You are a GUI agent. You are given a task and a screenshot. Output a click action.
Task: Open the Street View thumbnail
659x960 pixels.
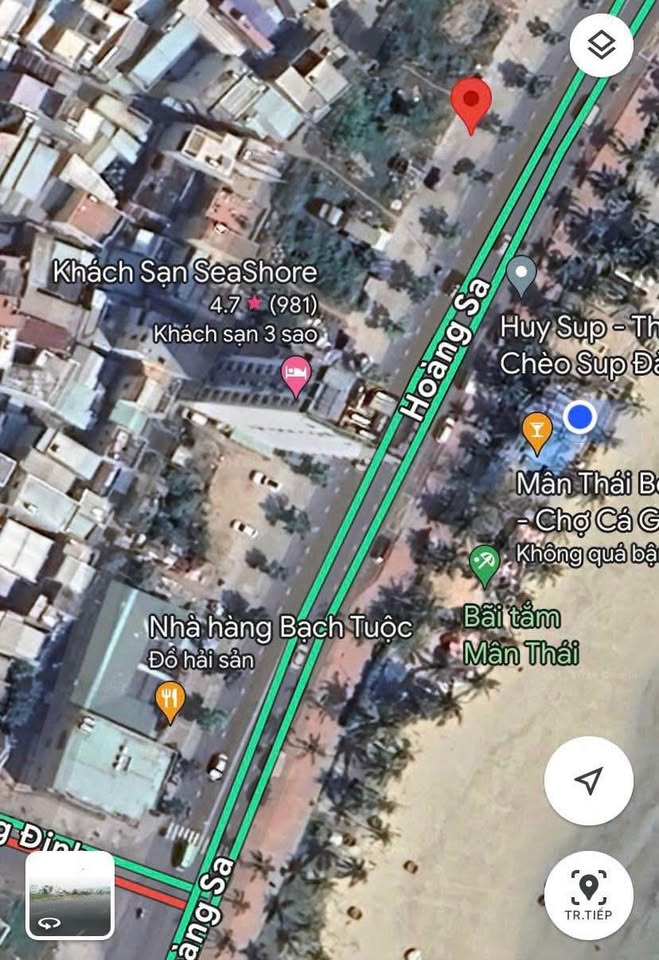(x=69, y=895)
